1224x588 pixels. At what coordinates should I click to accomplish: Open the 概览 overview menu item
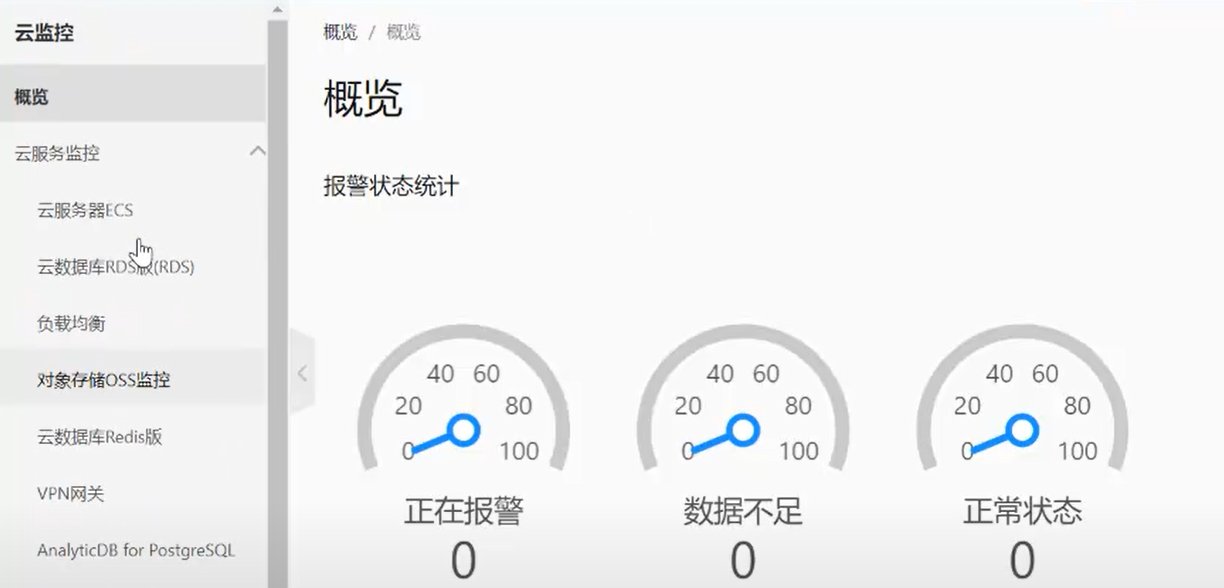point(32,97)
